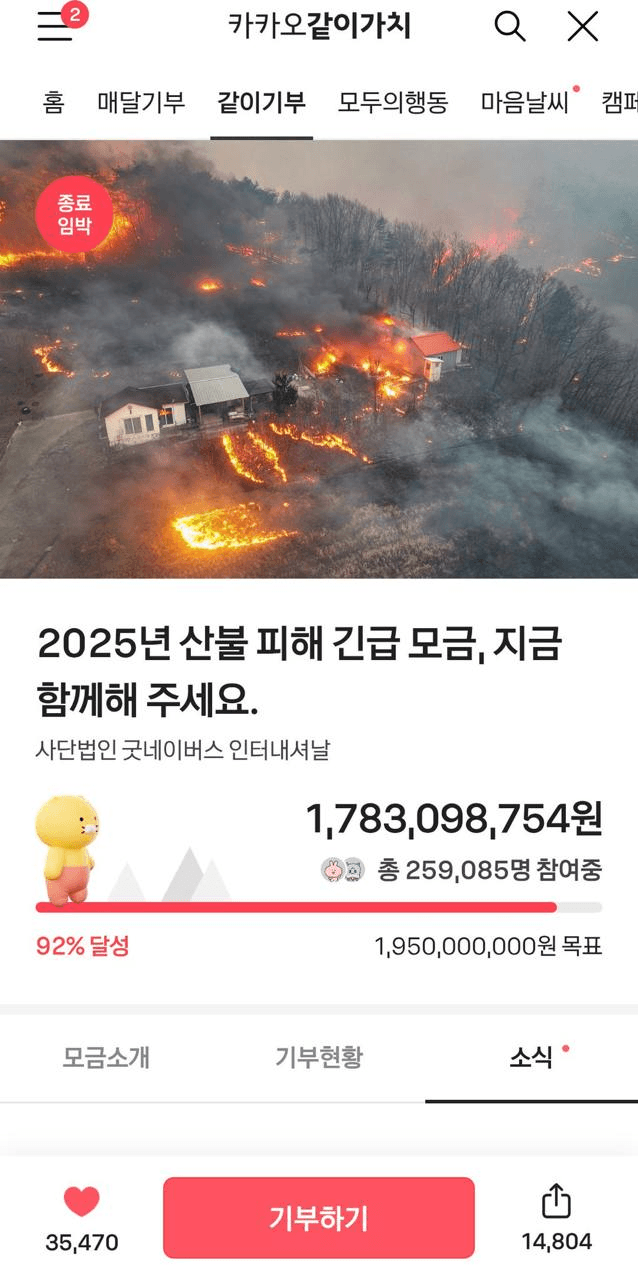This screenshot has width=638, height=1280.
Task: Like this fundraiser with the heart
Action: click(82, 1203)
